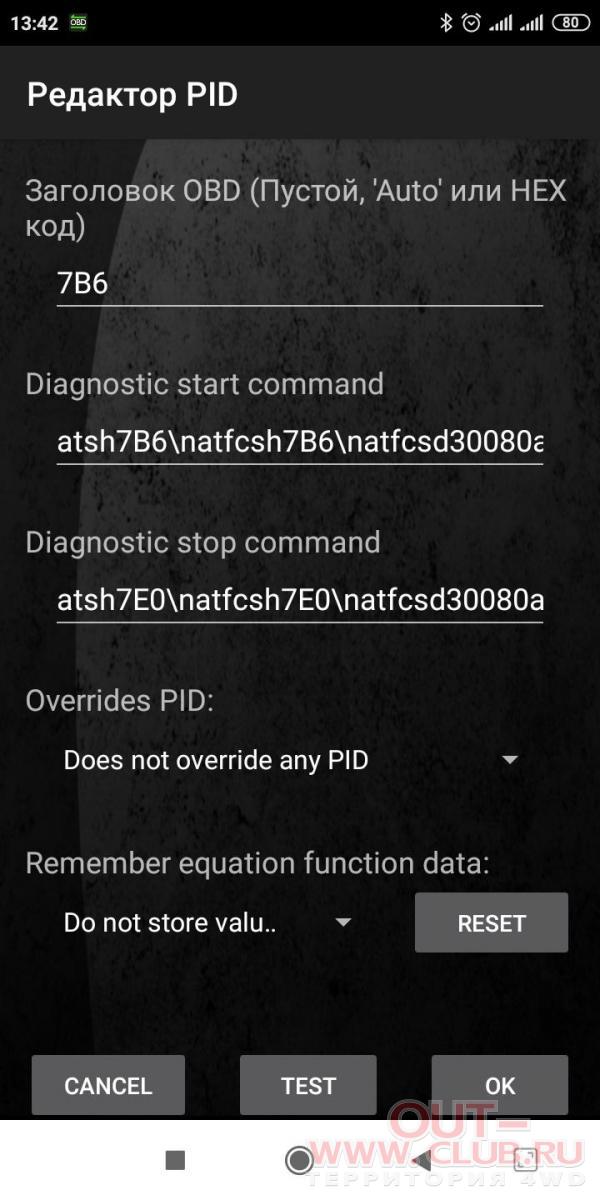The height and width of the screenshot is (1200, 600).
Task: Open the Overrides PID dropdown
Action: click(291, 760)
